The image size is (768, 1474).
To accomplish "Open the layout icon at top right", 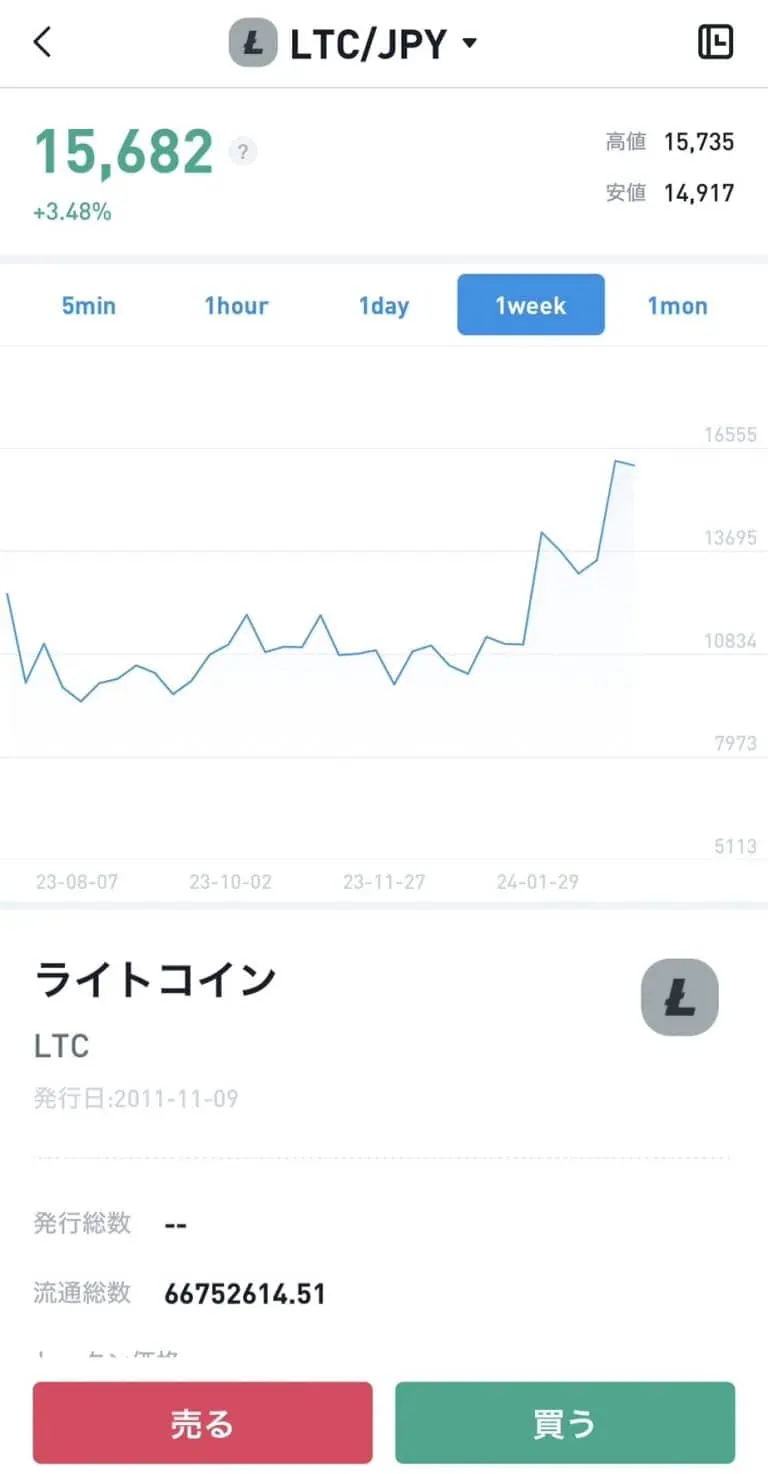I will (715, 42).
